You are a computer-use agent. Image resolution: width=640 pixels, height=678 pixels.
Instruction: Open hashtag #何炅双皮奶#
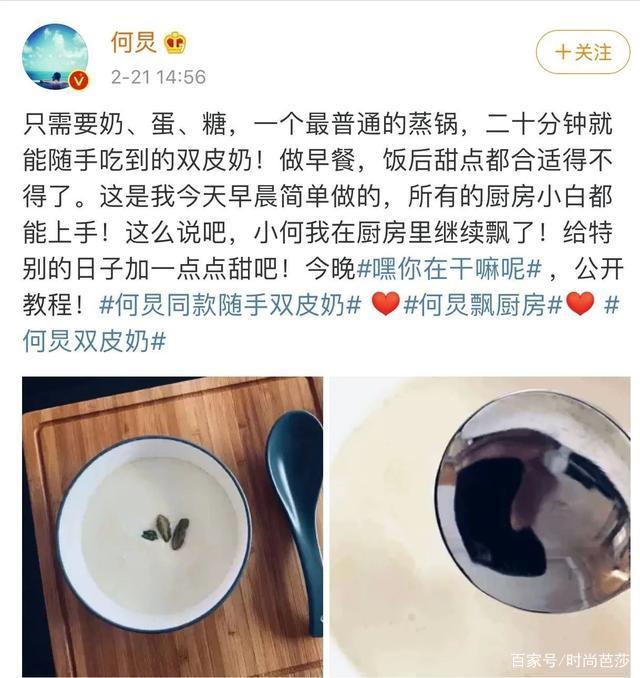(94, 340)
